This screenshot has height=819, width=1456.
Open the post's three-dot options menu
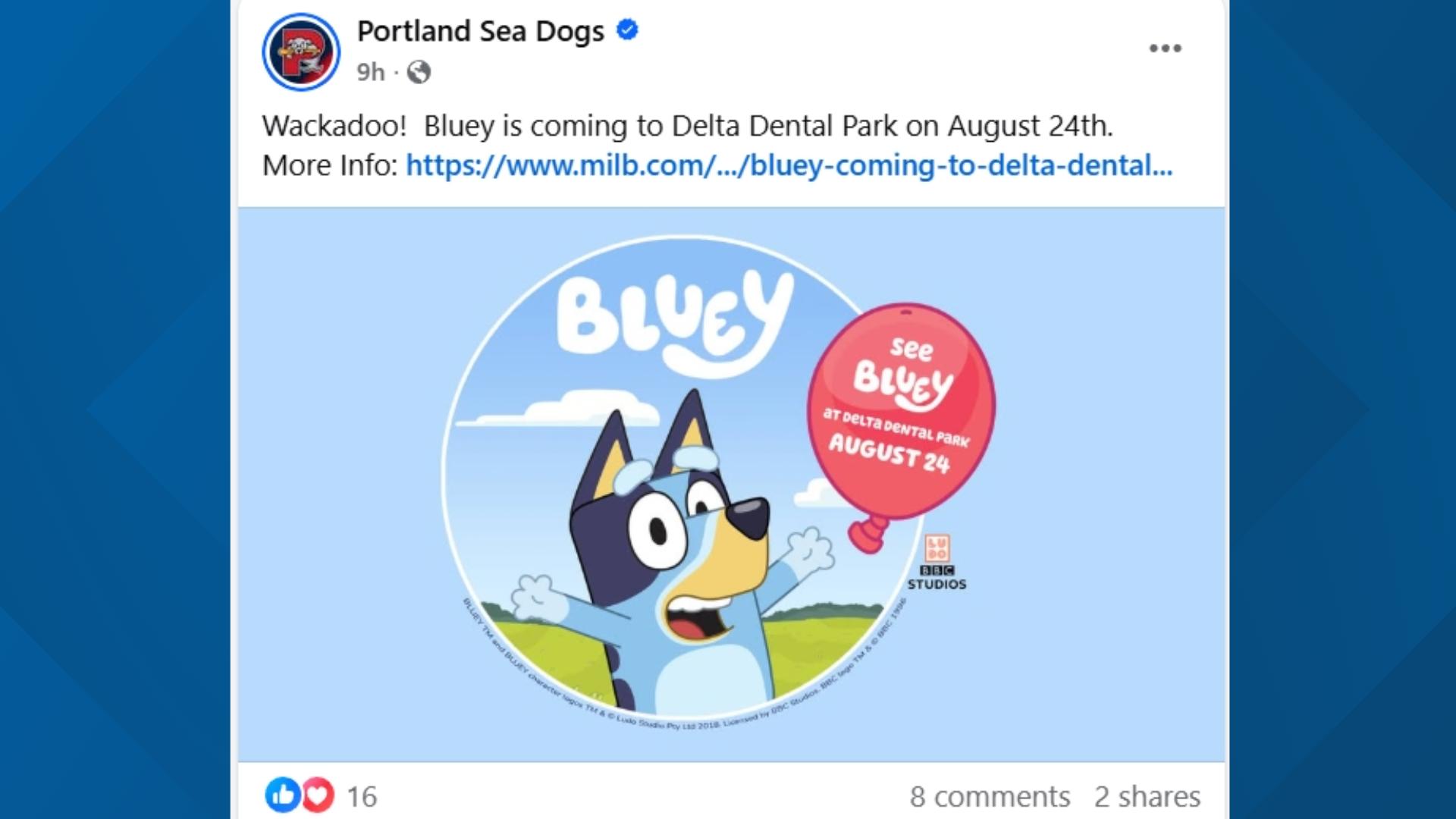(x=1165, y=49)
